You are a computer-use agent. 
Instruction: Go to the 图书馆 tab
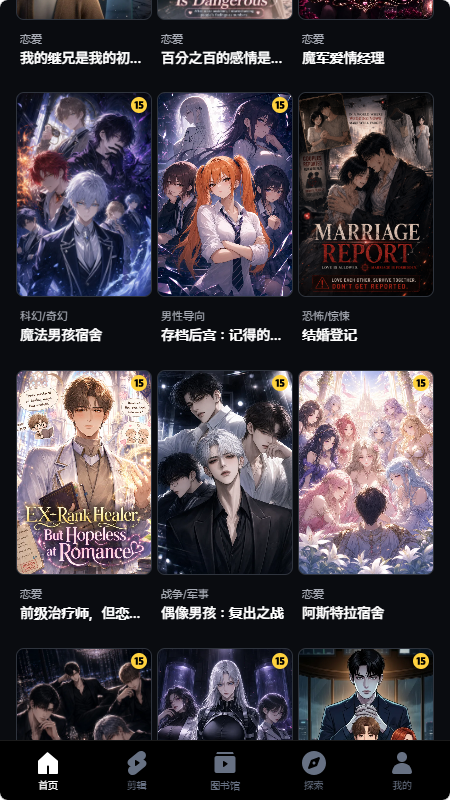pyautogui.click(x=225, y=771)
